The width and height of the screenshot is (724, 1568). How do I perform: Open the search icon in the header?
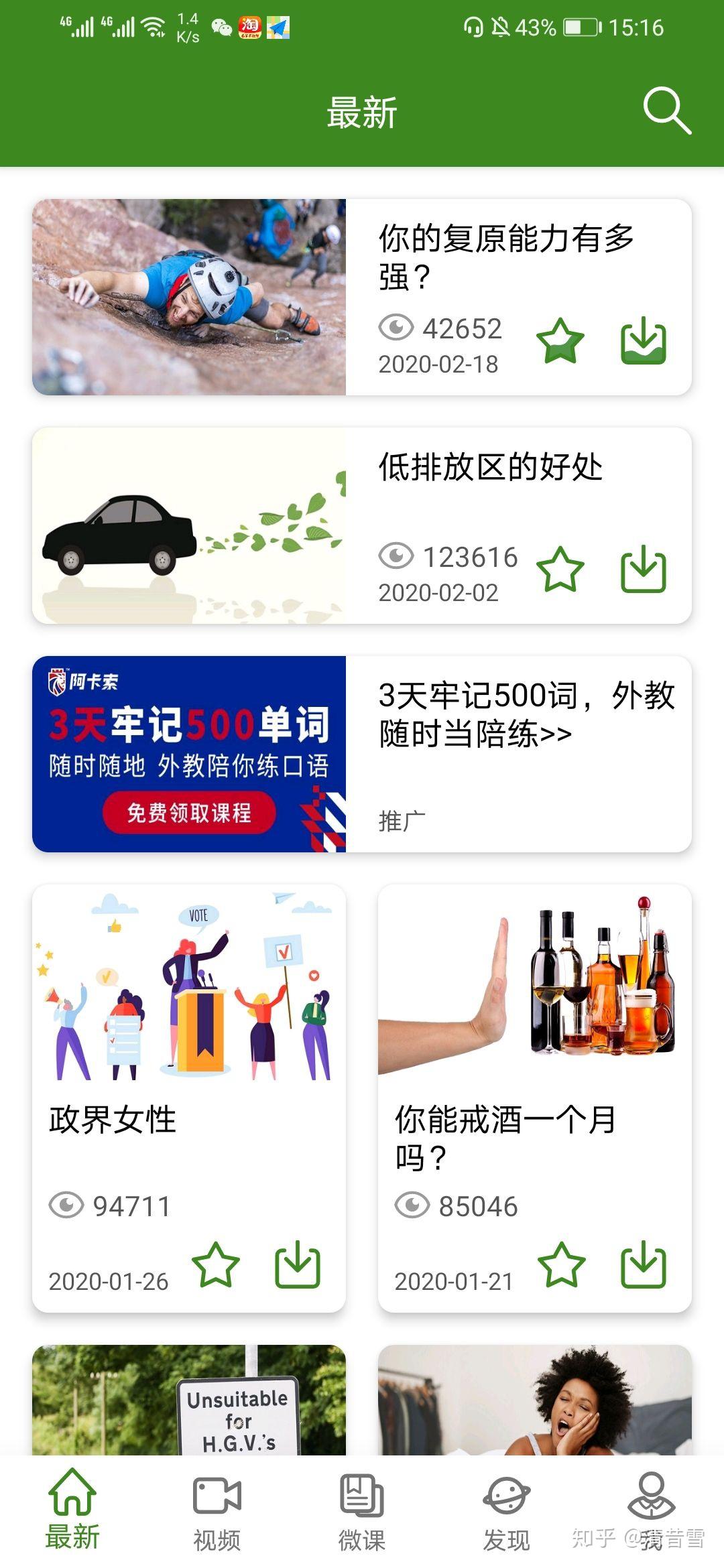point(666,111)
